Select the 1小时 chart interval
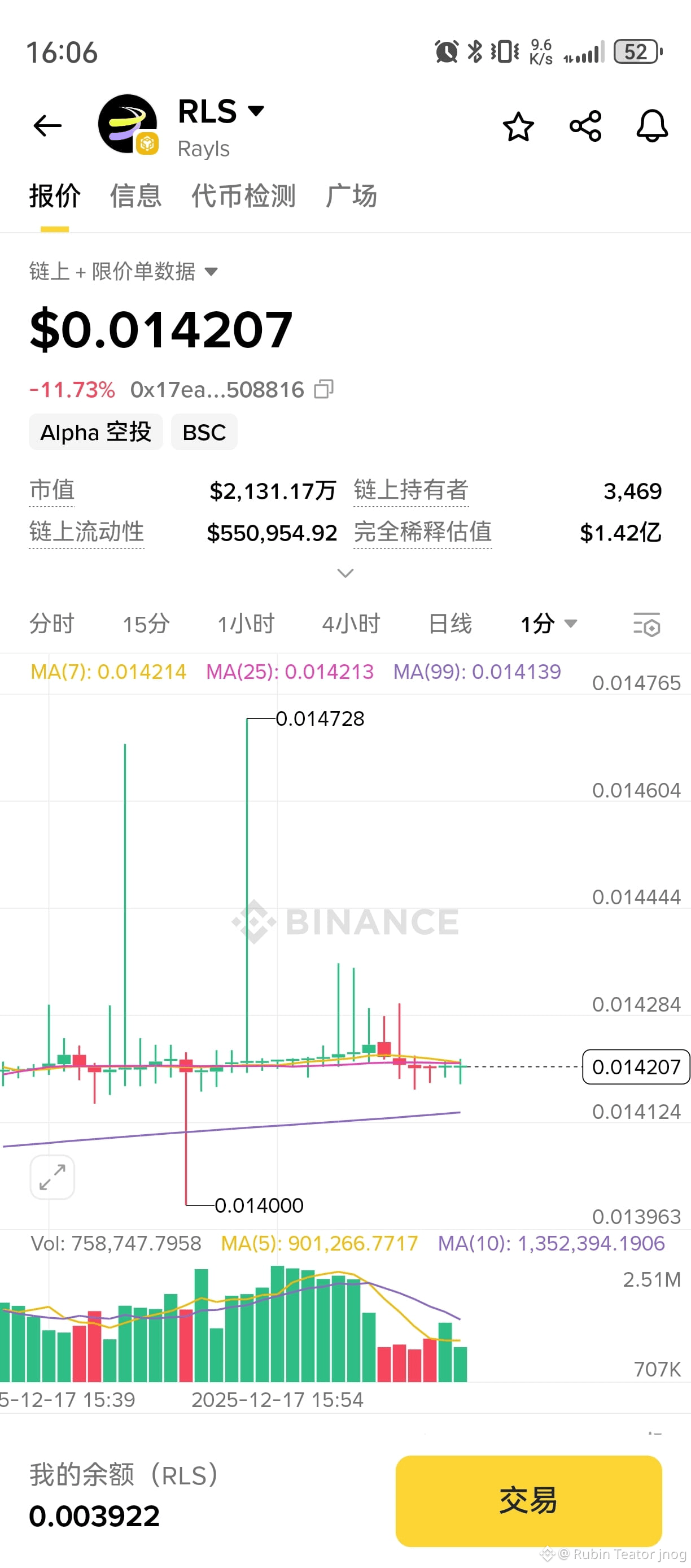 point(246,624)
